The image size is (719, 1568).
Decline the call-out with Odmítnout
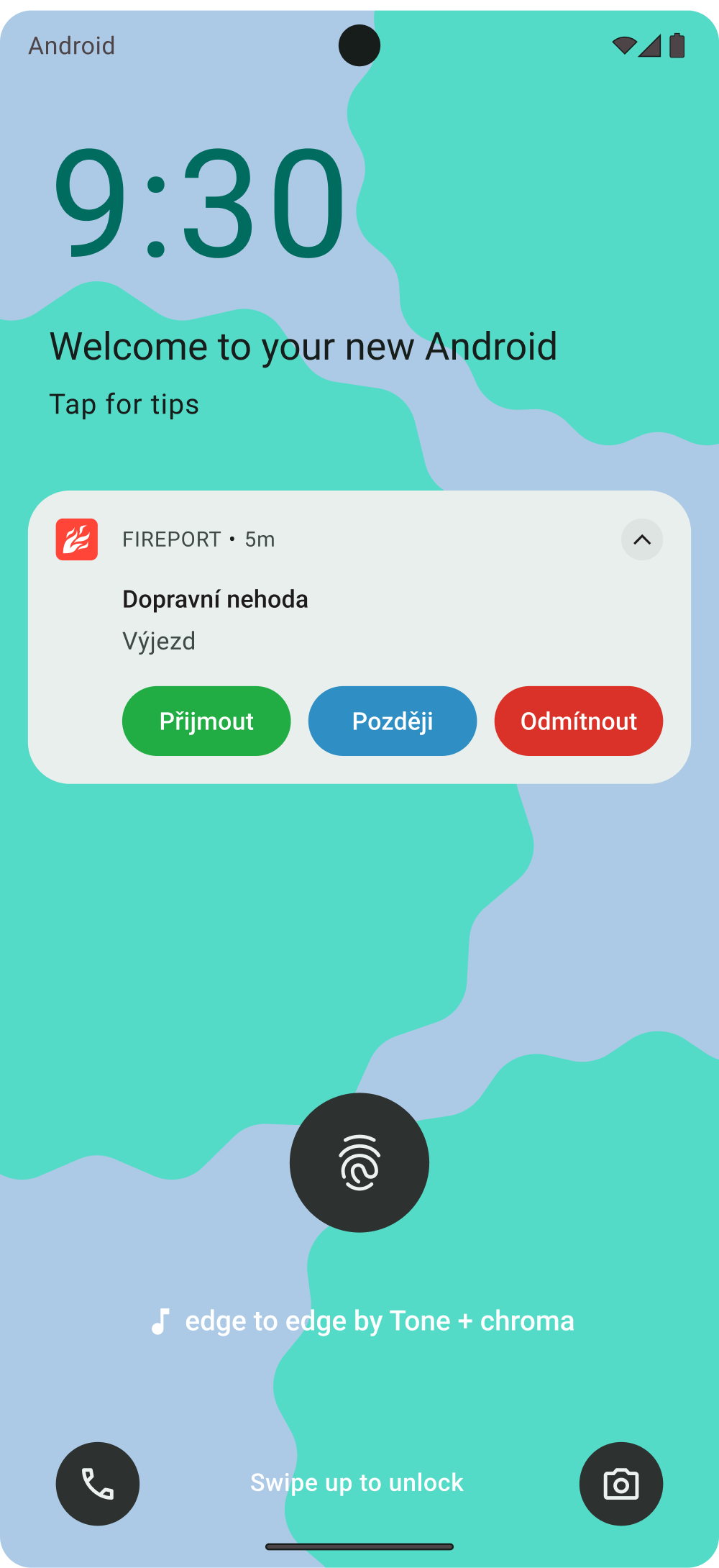pos(578,721)
